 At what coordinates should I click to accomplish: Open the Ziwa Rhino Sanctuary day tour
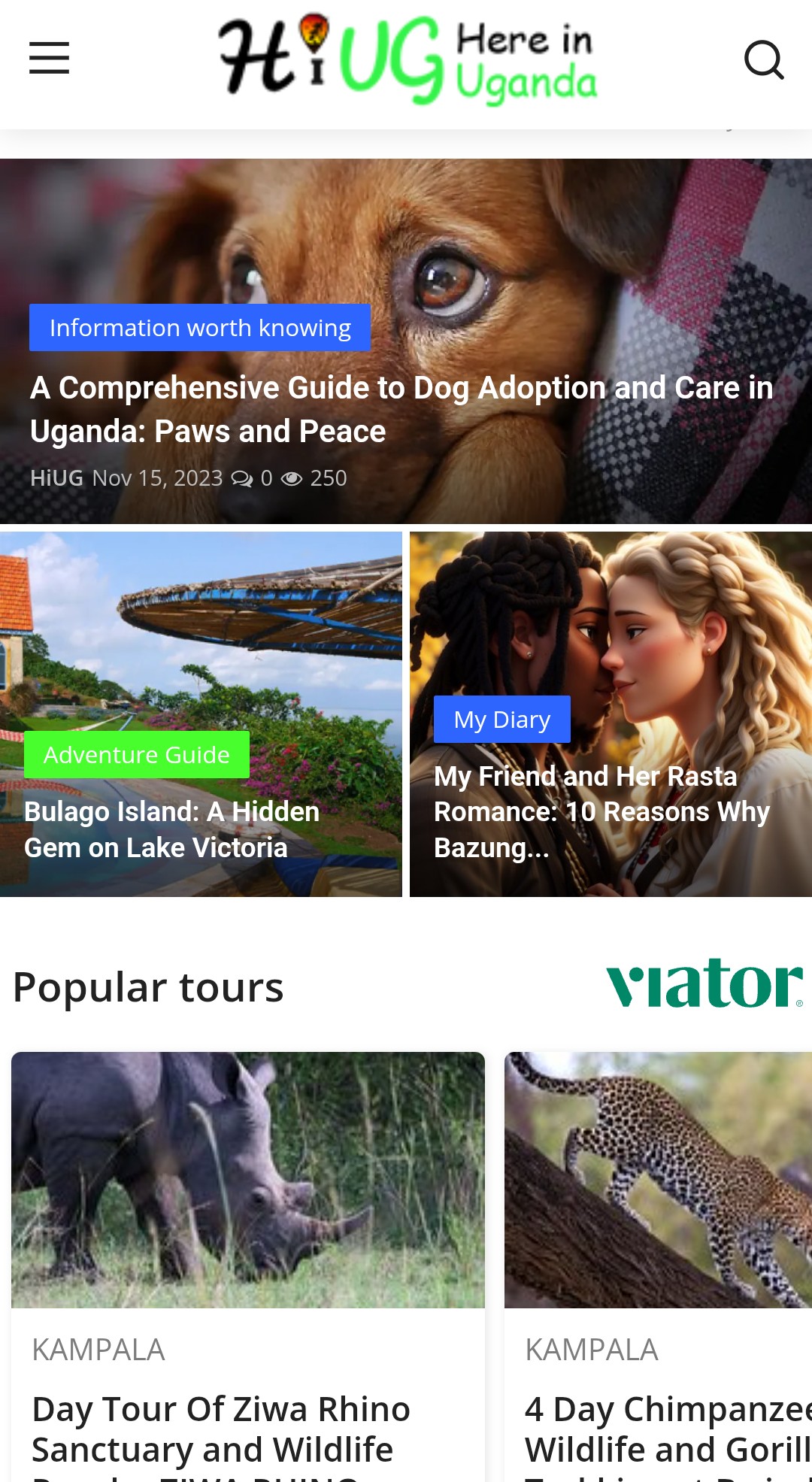[221, 1429]
